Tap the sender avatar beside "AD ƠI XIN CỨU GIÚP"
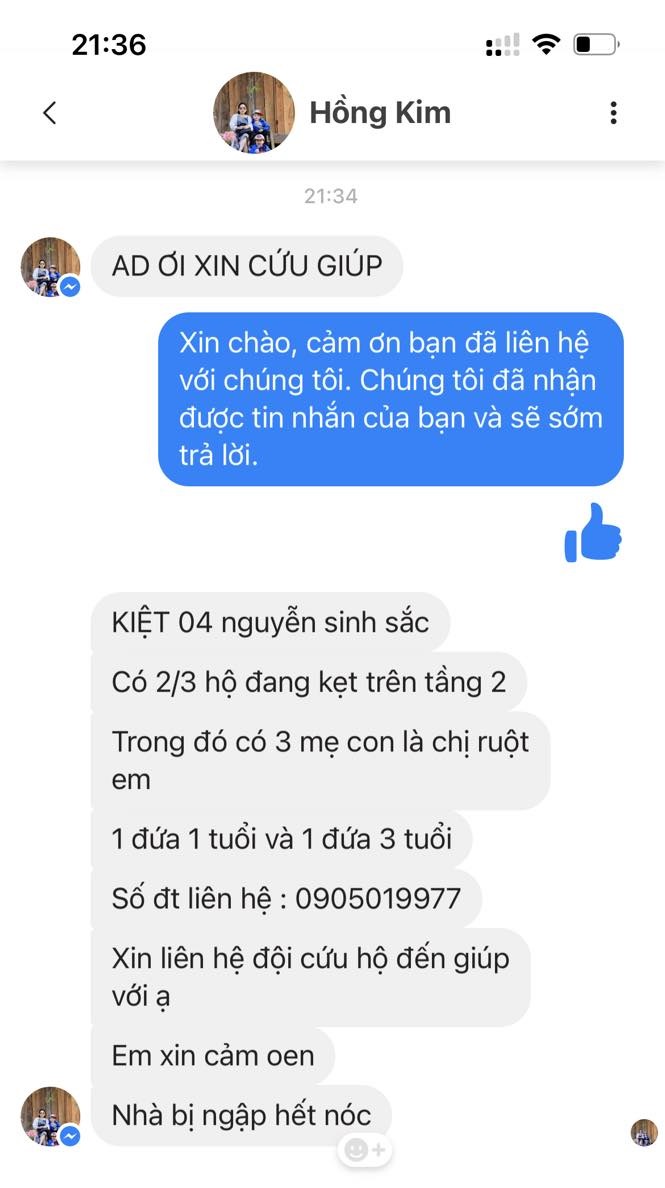The image size is (665, 1188). pyautogui.click(x=50, y=266)
